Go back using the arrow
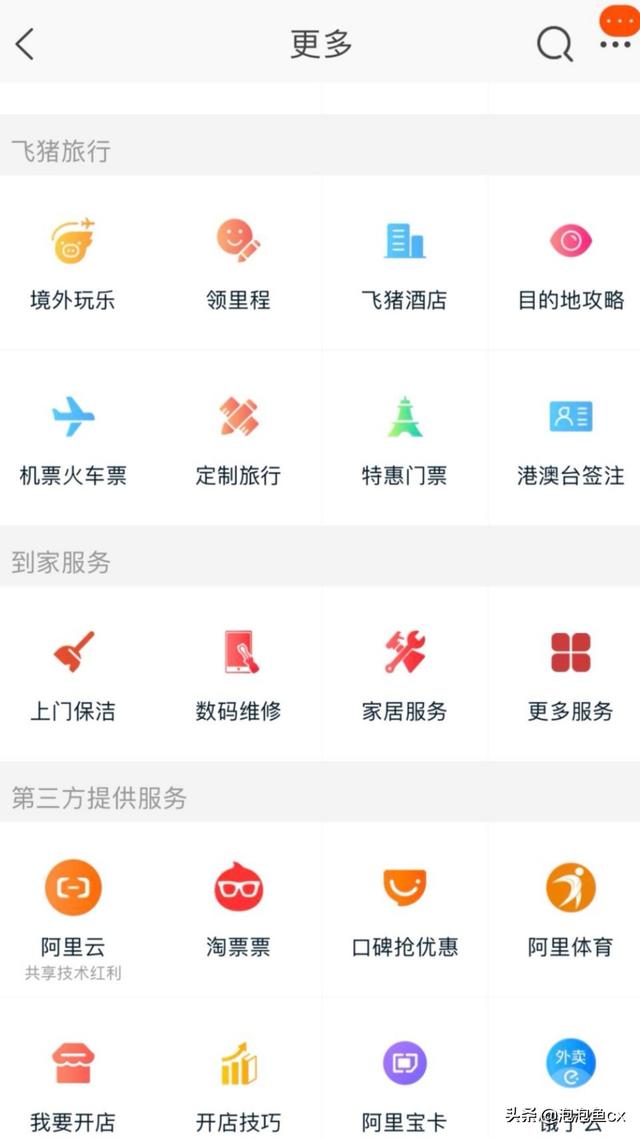The height and width of the screenshot is (1138, 640). click(25, 44)
